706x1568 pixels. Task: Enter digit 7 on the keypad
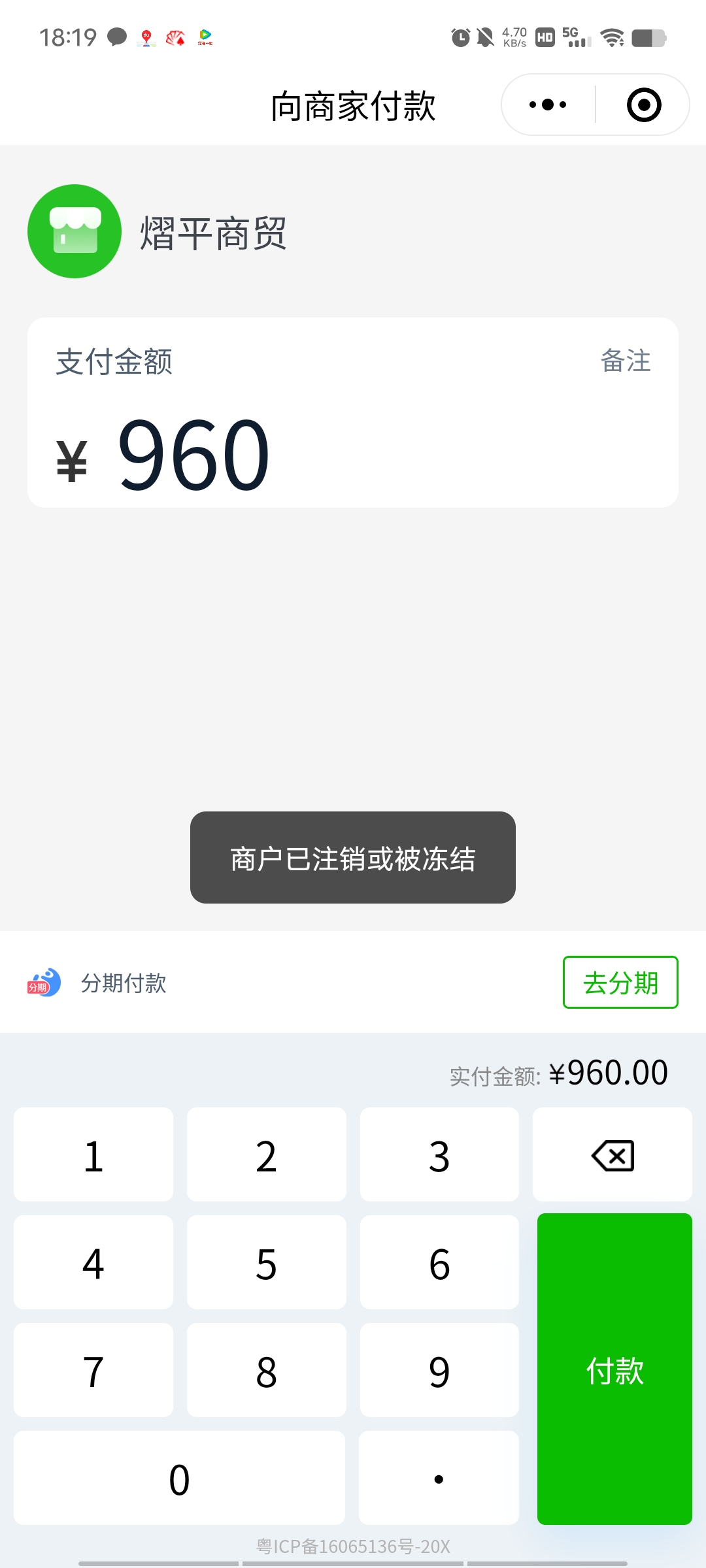[x=93, y=1370]
